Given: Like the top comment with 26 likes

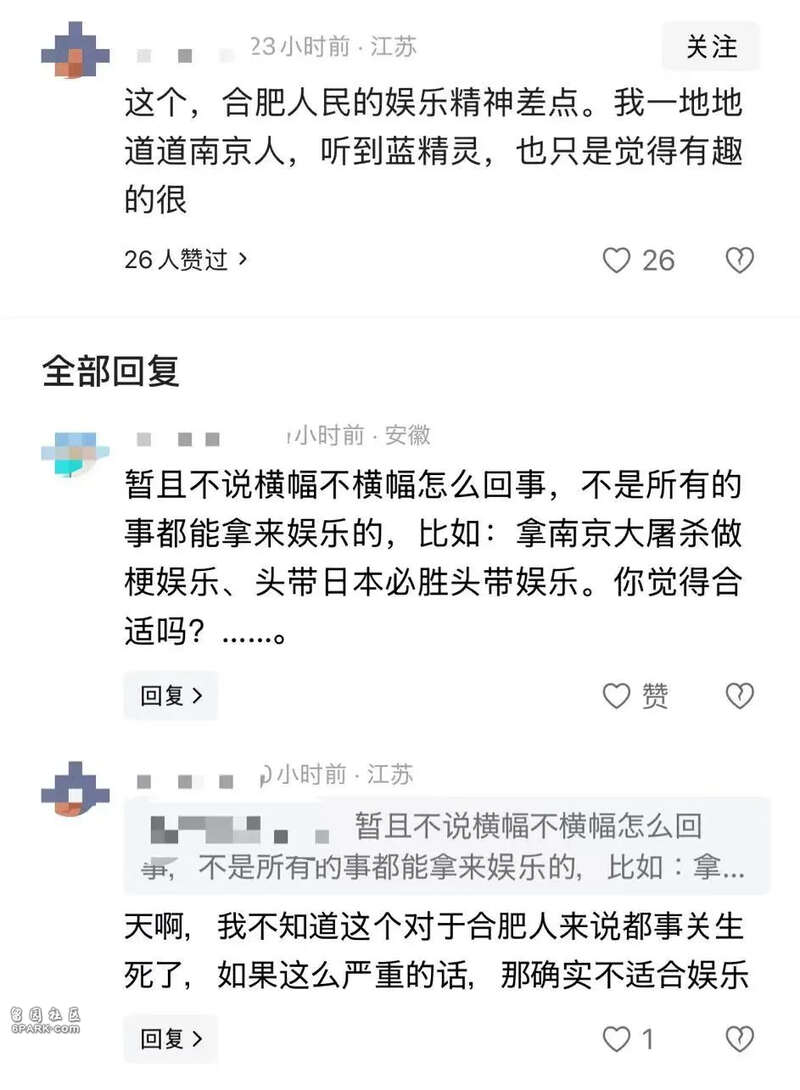Looking at the screenshot, I should 618,261.
